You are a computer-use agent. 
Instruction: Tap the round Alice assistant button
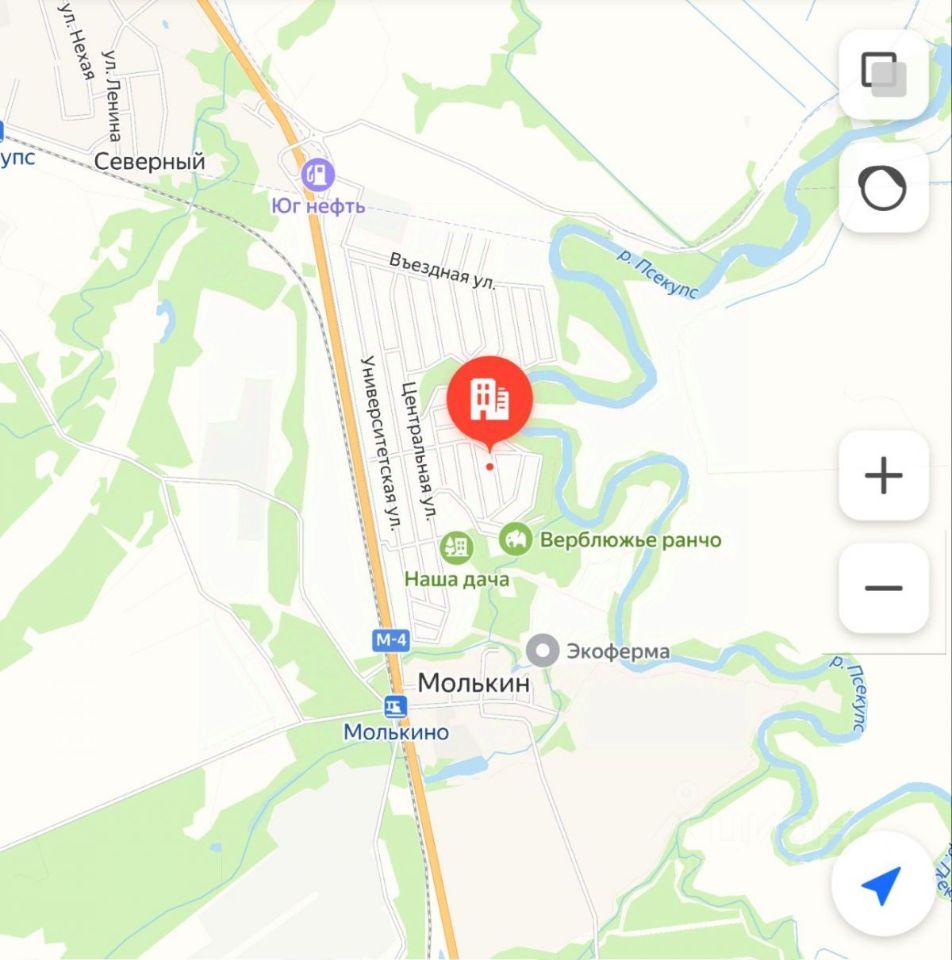(883, 188)
